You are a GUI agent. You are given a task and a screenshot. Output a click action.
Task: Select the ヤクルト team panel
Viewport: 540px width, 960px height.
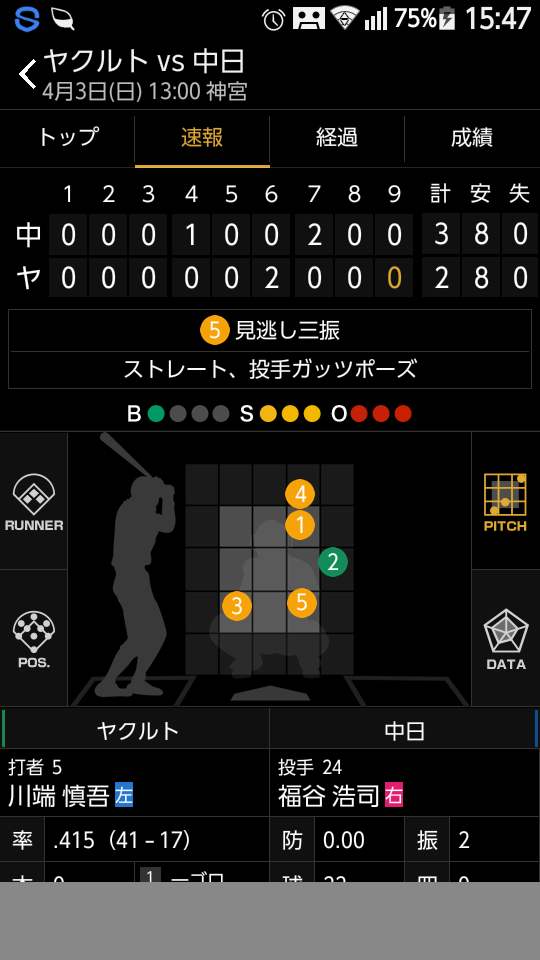[137, 730]
